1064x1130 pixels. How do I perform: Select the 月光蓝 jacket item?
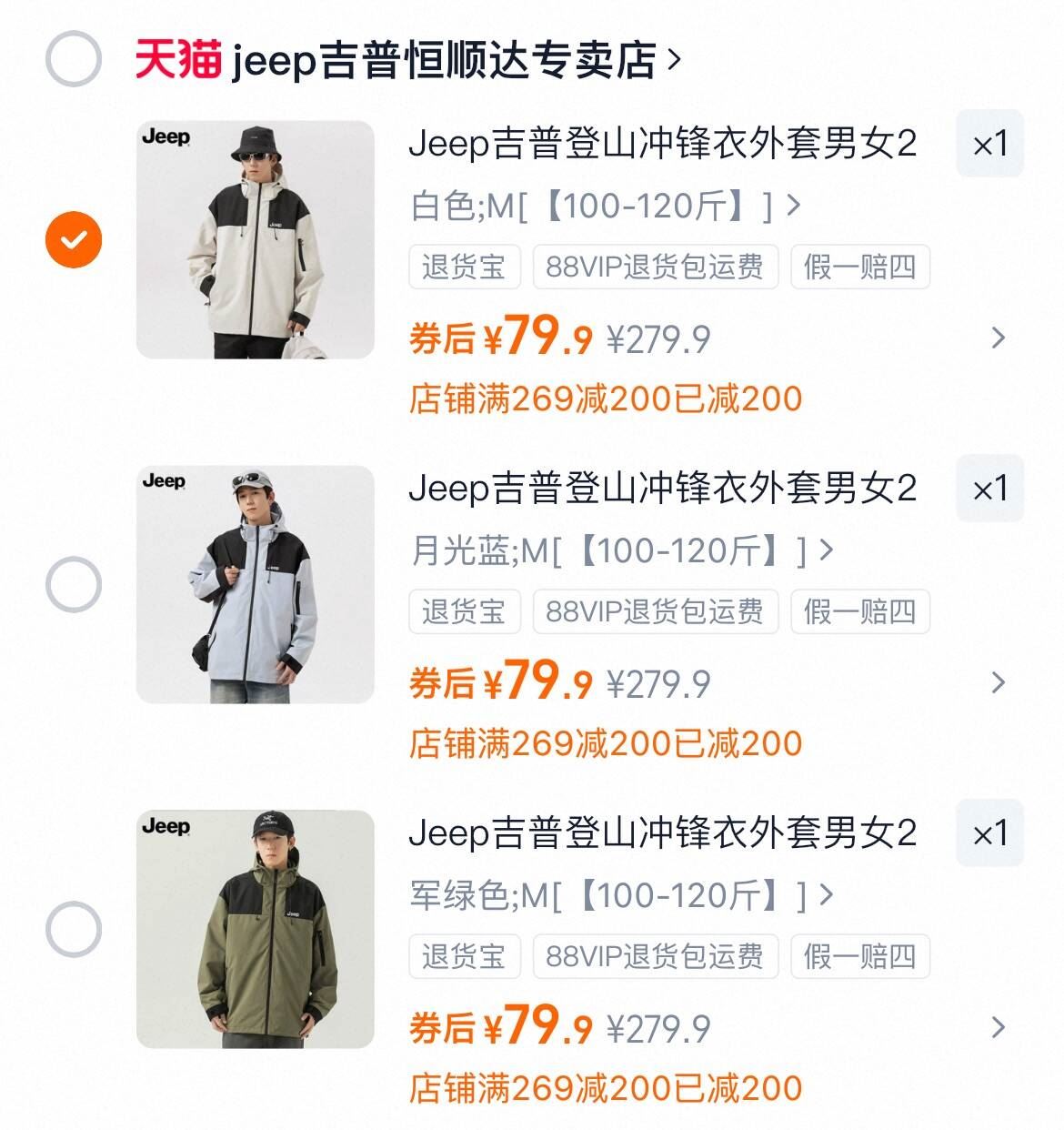click(x=74, y=584)
